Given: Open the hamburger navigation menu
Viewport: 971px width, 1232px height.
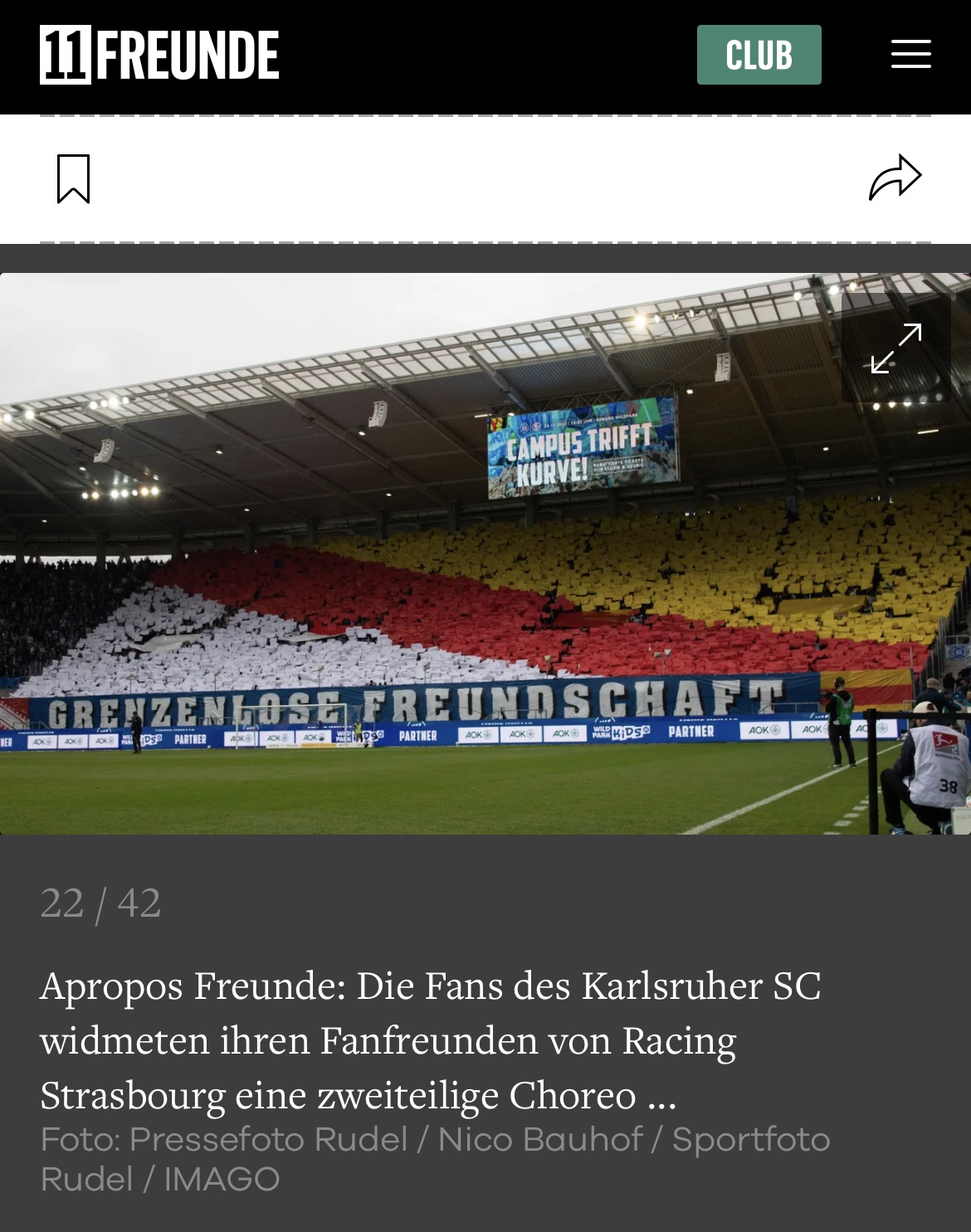Looking at the screenshot, I should tap(910, 55).
